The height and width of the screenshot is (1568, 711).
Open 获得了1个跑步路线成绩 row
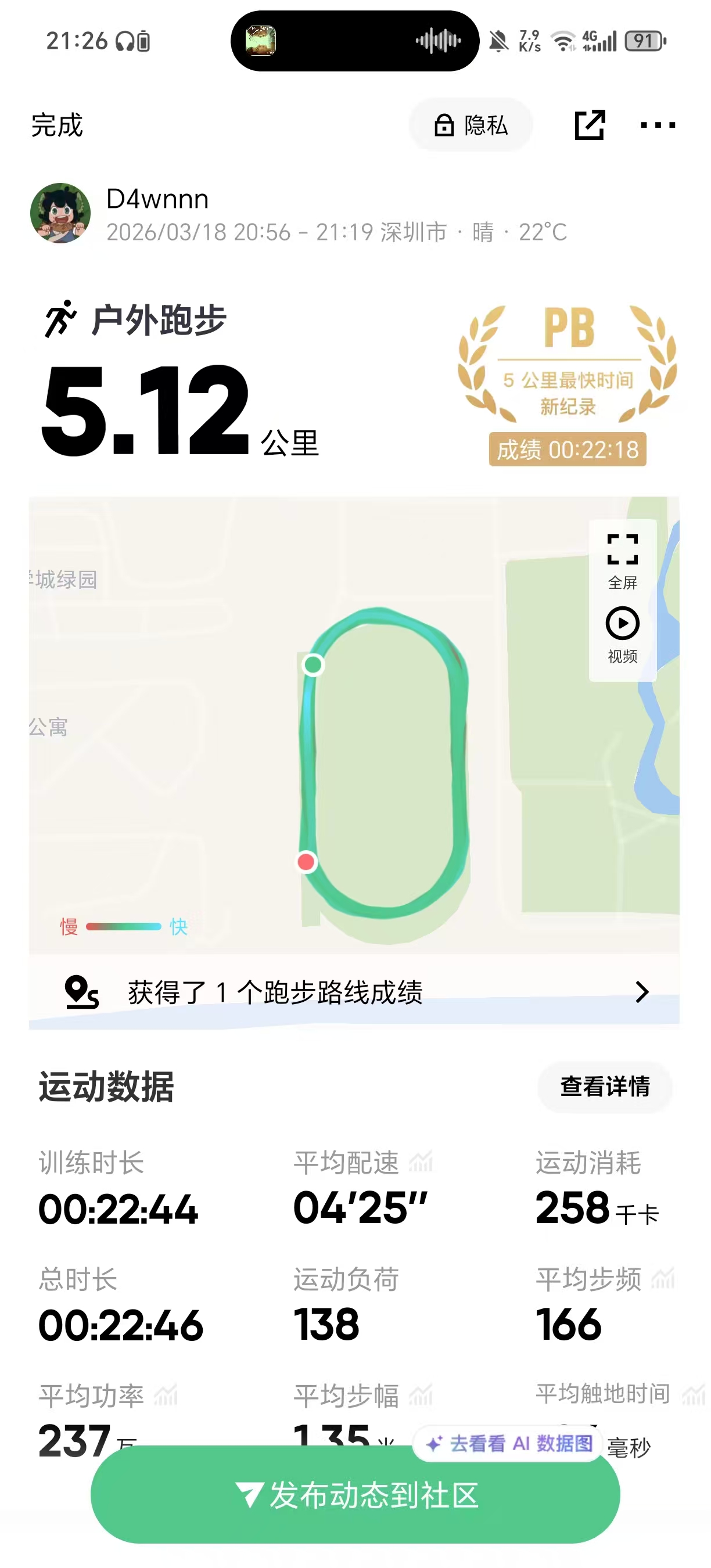[x=354, y=992]
